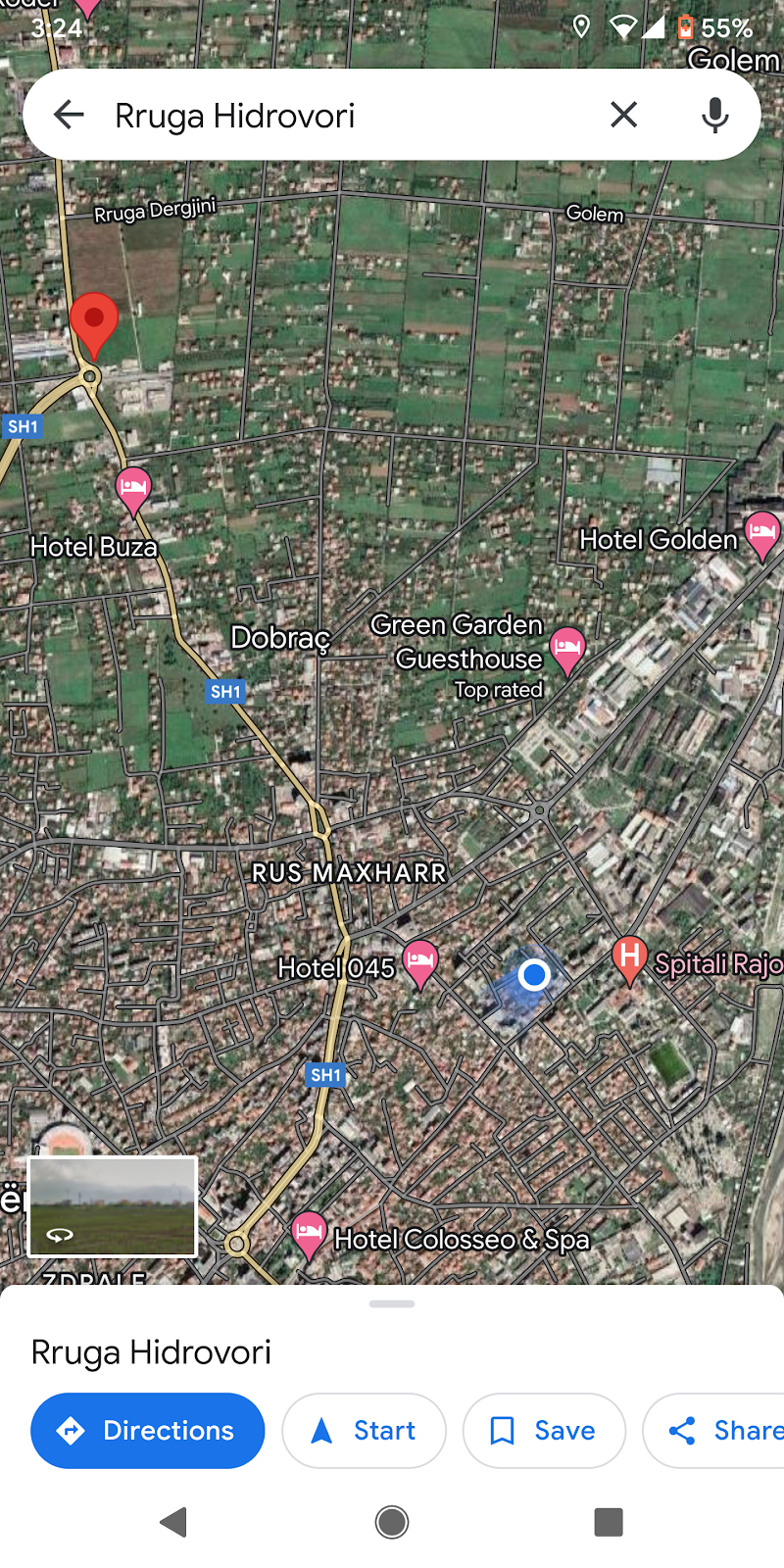Select the Hotel Colosseo & Spa marker
The height and width of the screenshot is (1568, 784).
[x=309, y=1234]
